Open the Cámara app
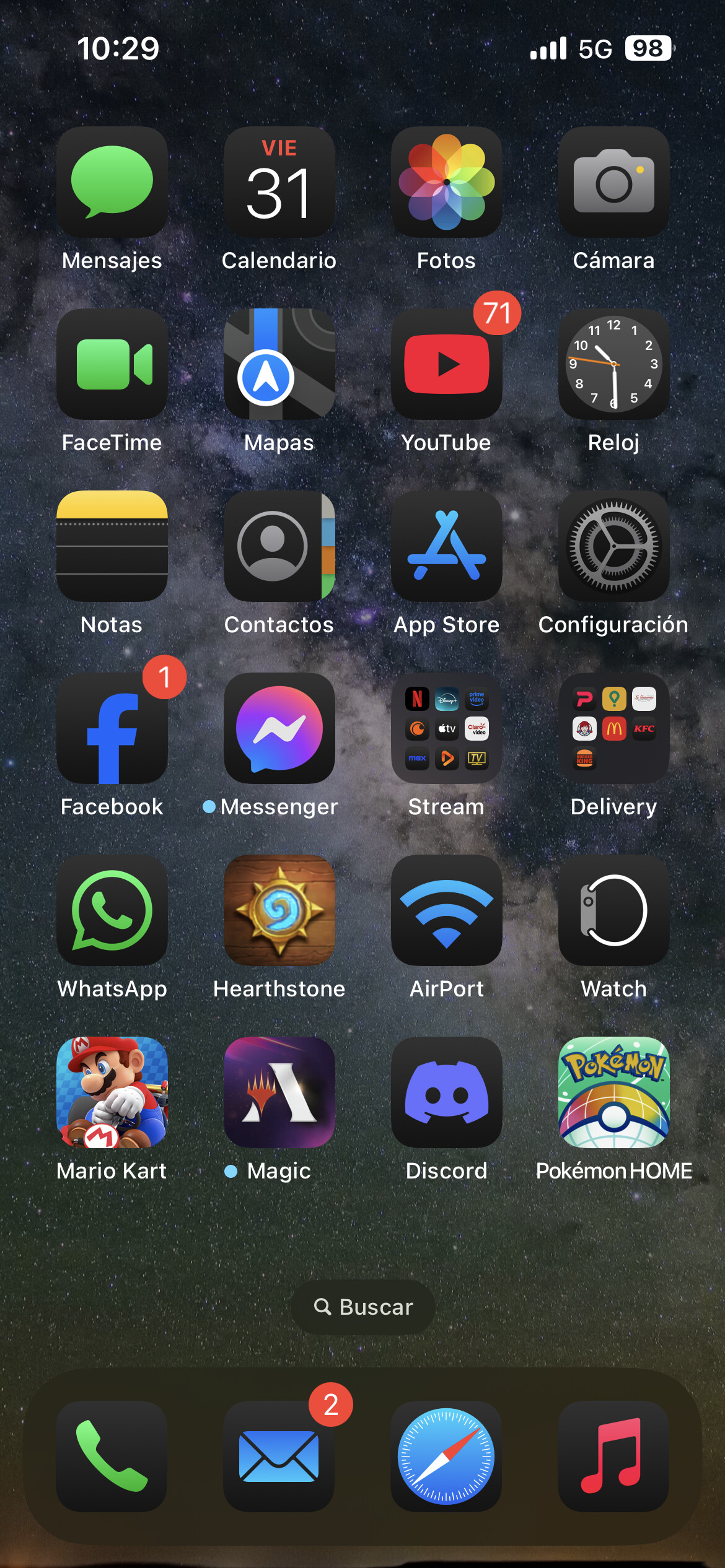The width and height of the screenshot is (725, 1568). click(x=614, y=182)
